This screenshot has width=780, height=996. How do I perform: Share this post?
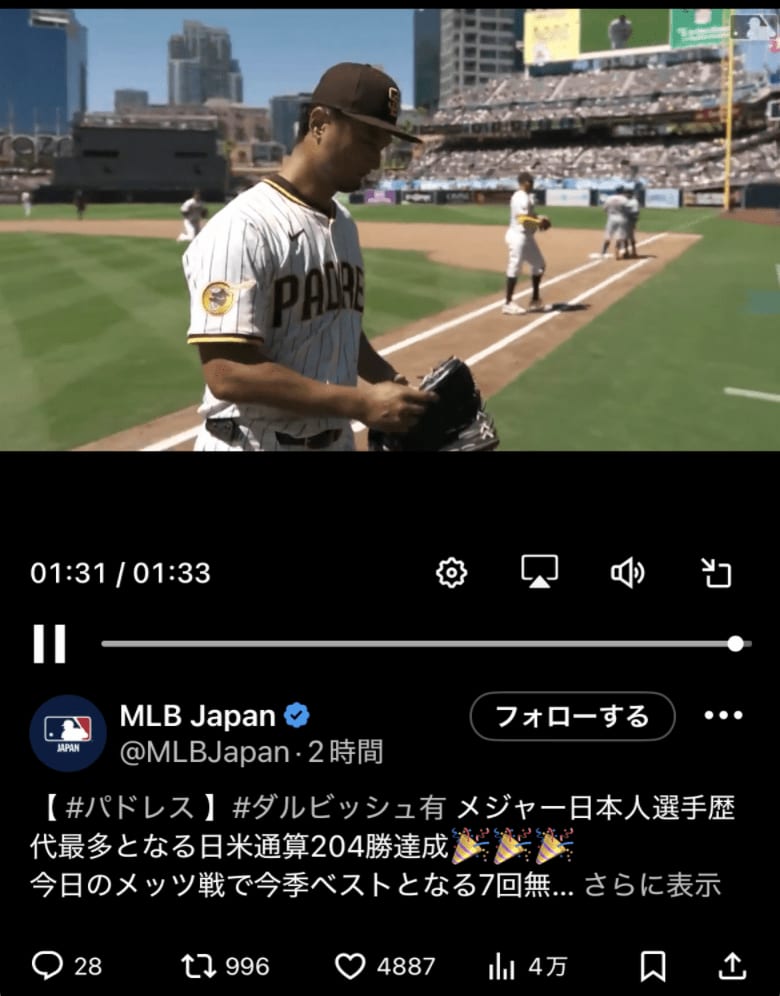(x=732, y=966)
